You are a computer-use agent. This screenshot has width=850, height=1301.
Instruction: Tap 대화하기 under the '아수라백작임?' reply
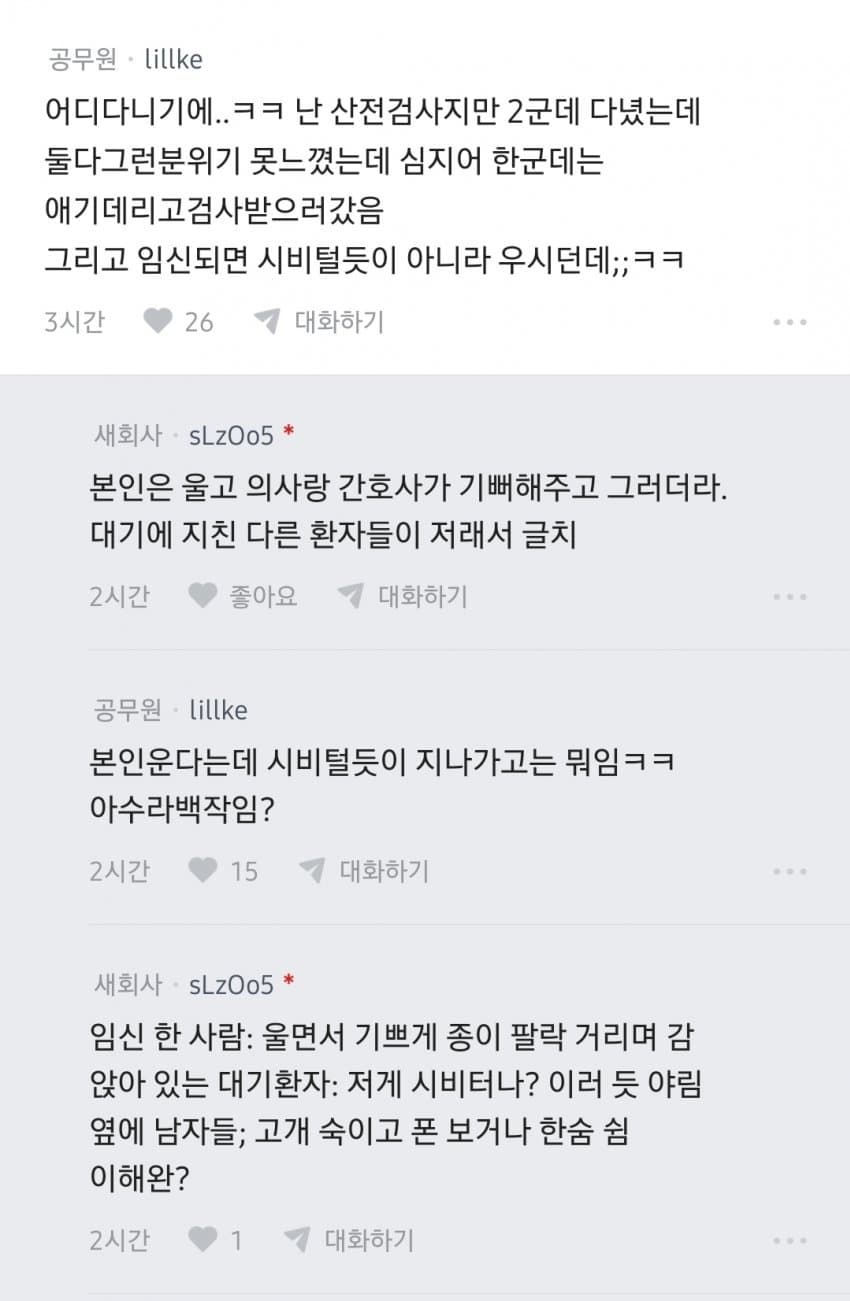point(364,871)
